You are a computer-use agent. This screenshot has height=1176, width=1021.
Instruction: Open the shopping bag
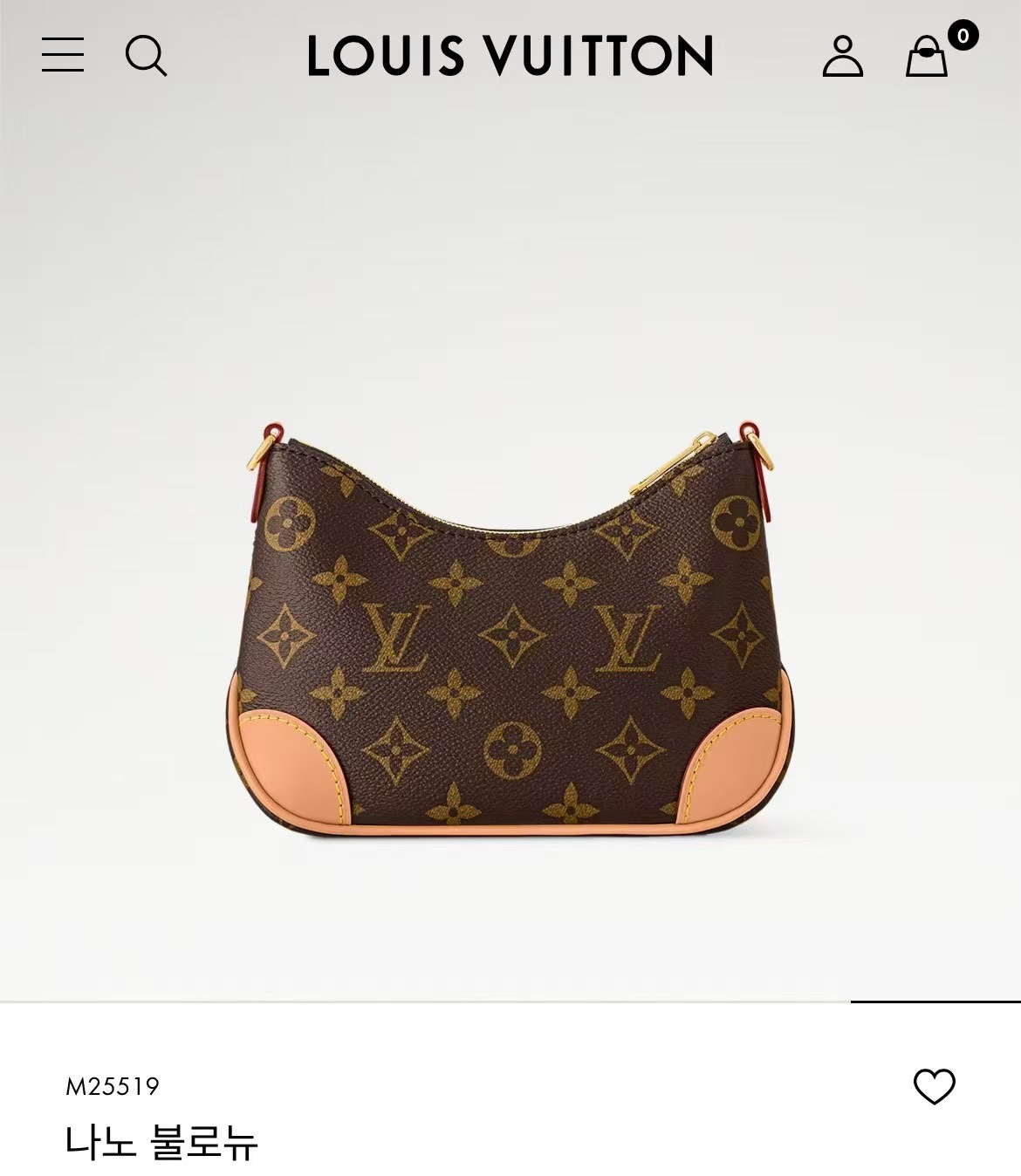pyautogui.click(x=927, y=57)
